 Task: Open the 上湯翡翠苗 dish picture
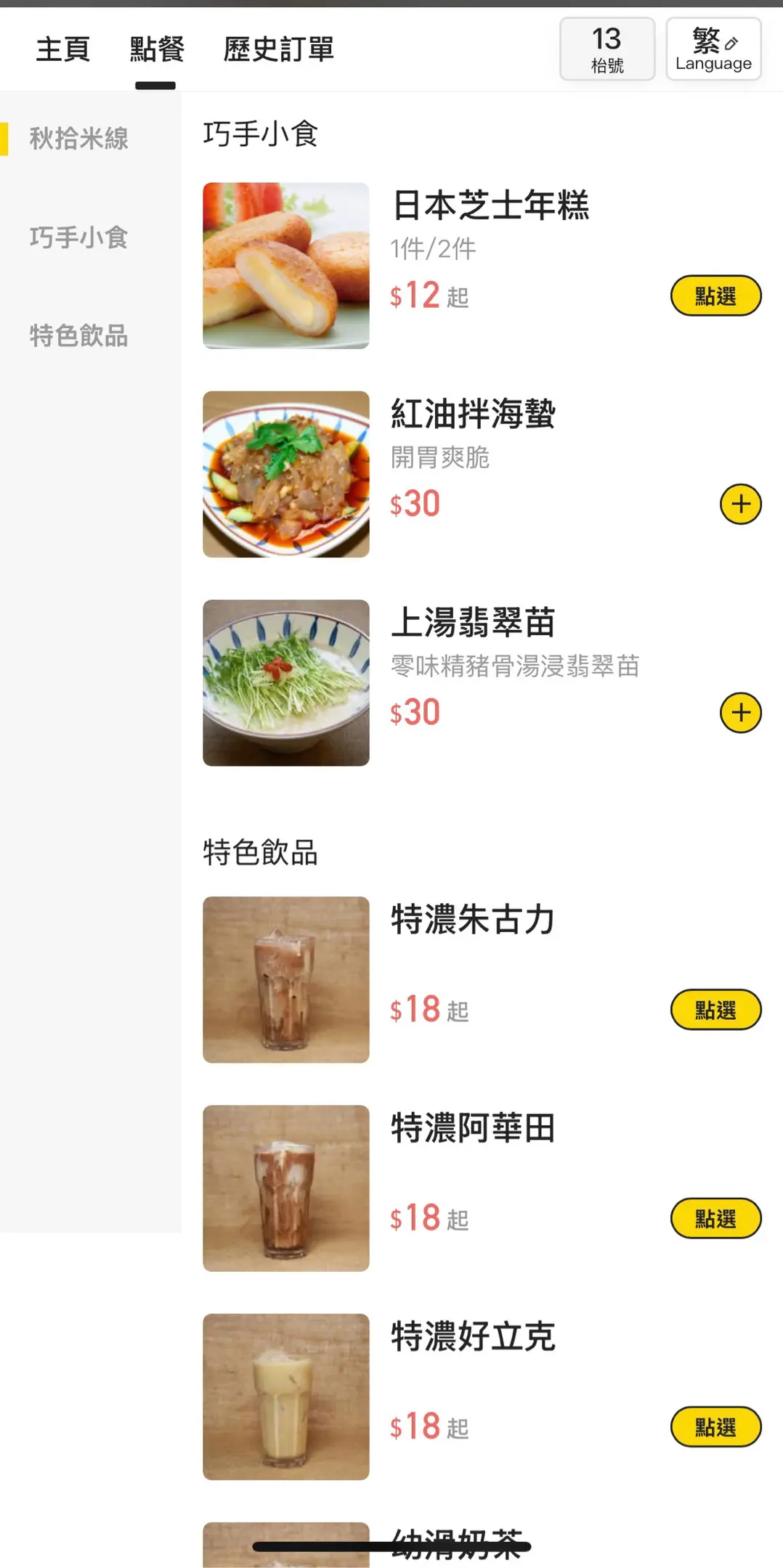point(286,682)
